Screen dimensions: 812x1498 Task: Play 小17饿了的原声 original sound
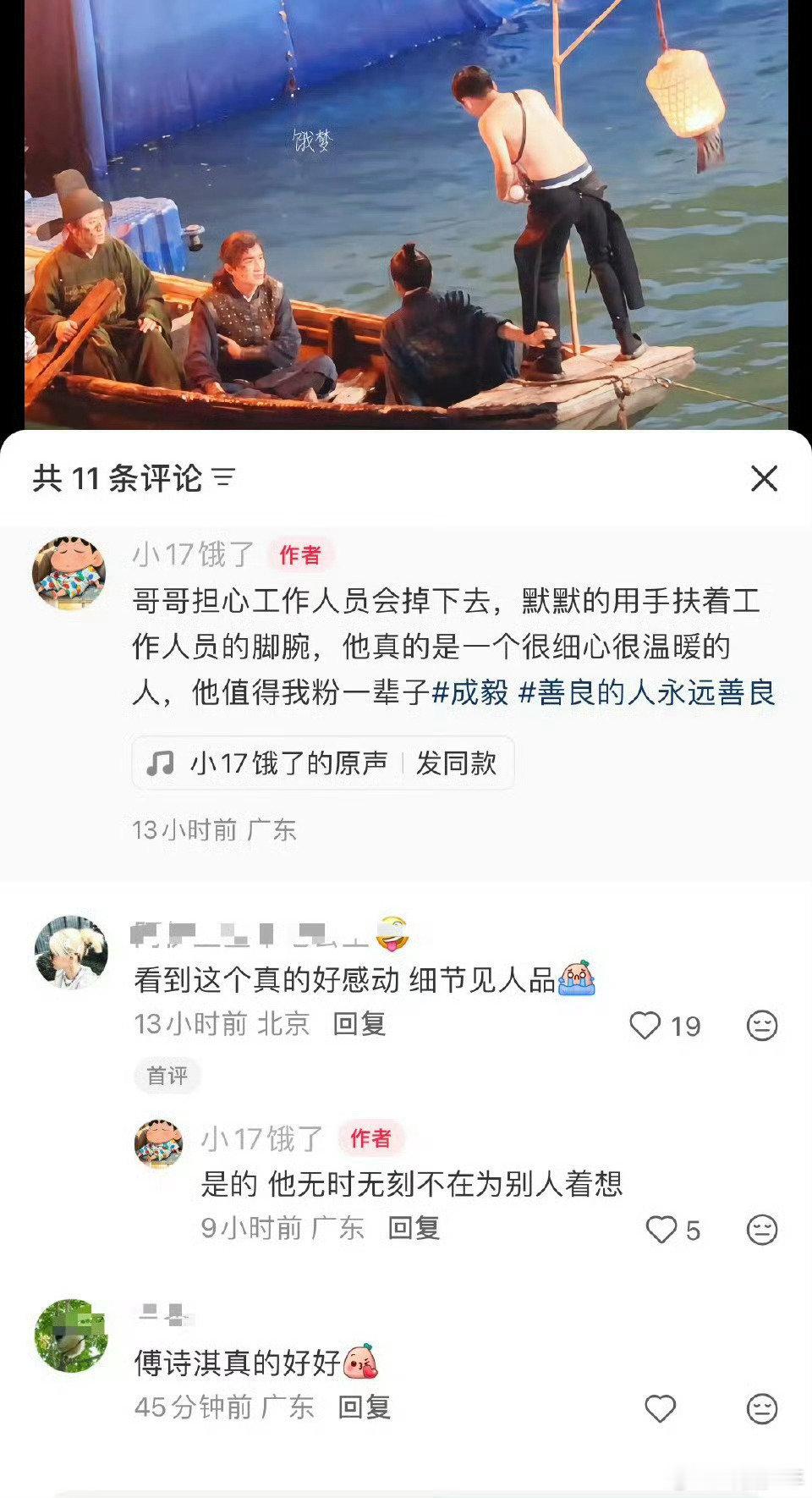tap(288, 763)
